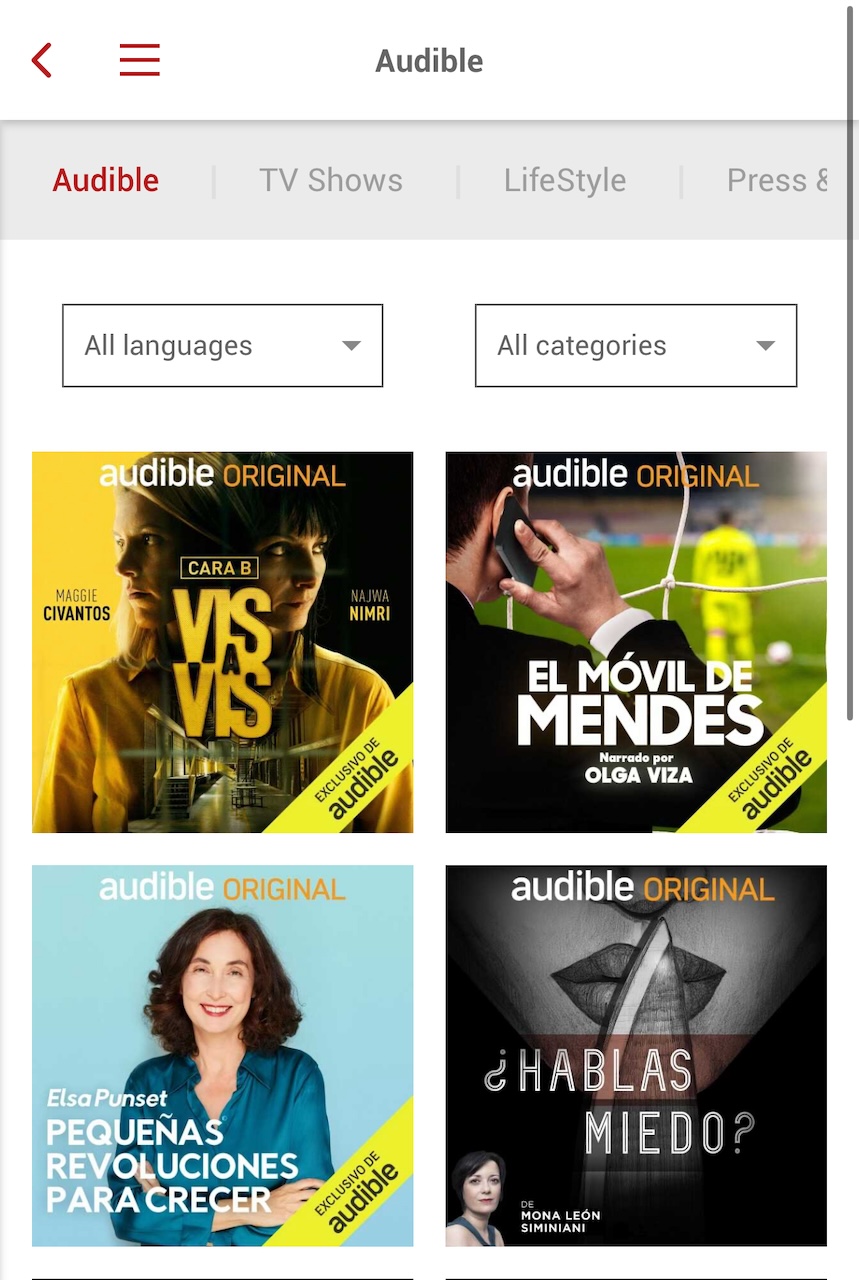Expand the All categories dropdown
This screenshot has height=1280, width=859.
click(636, 346)
